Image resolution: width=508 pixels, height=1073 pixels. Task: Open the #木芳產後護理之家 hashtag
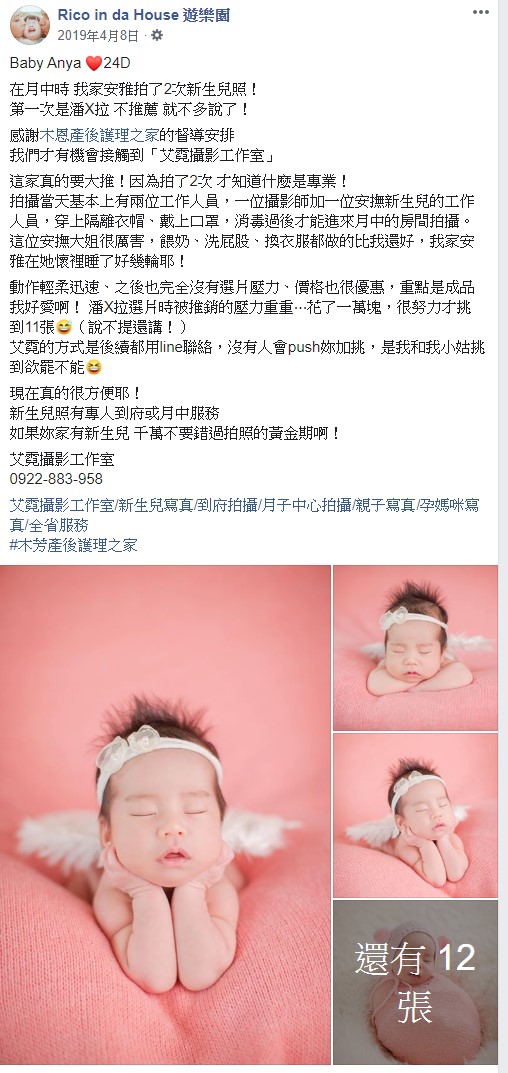(73, 545)
